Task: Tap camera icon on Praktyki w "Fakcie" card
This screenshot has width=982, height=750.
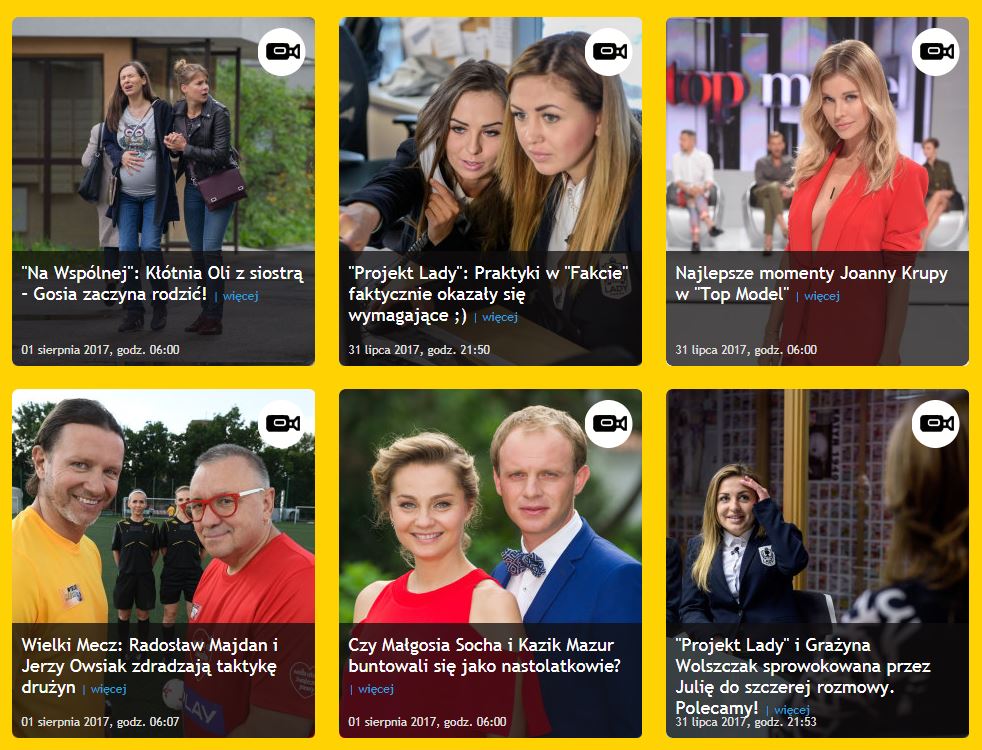Action: (609, 52)
